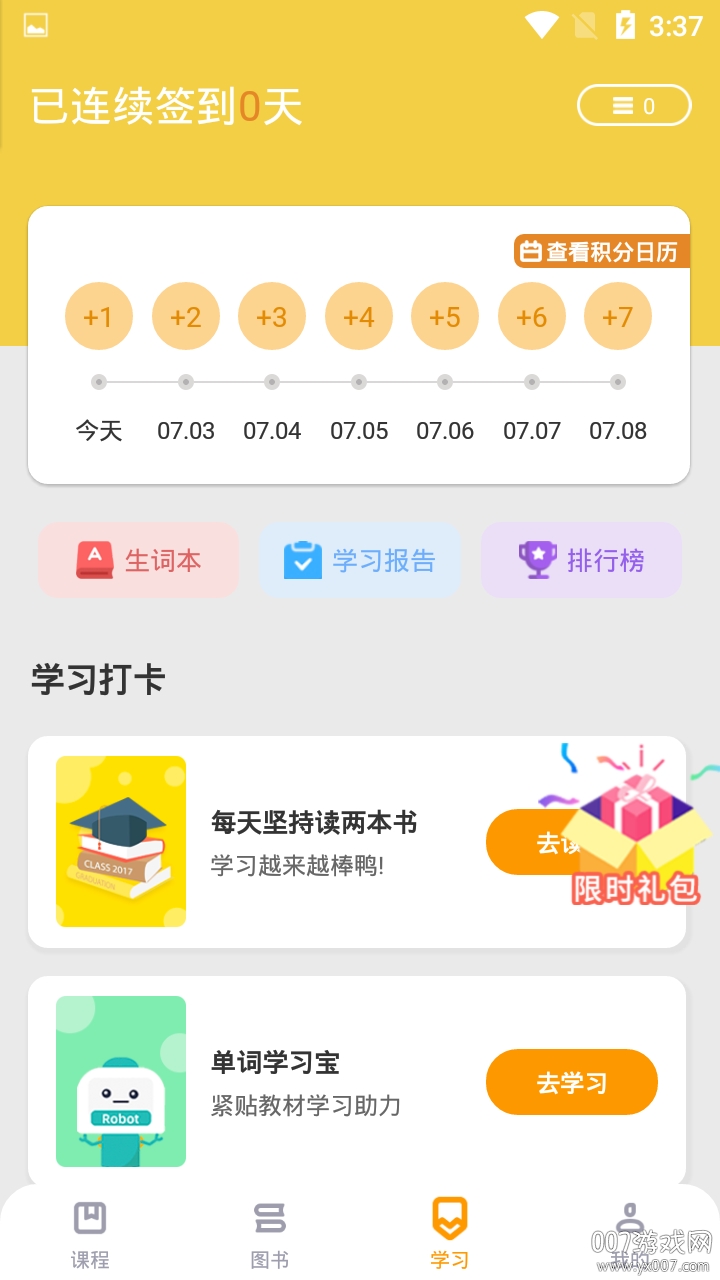Viewport: 720px width, 1280px height.
Task: Open the 每天坚持读两本书 check-in card
Action: (300, 842)
